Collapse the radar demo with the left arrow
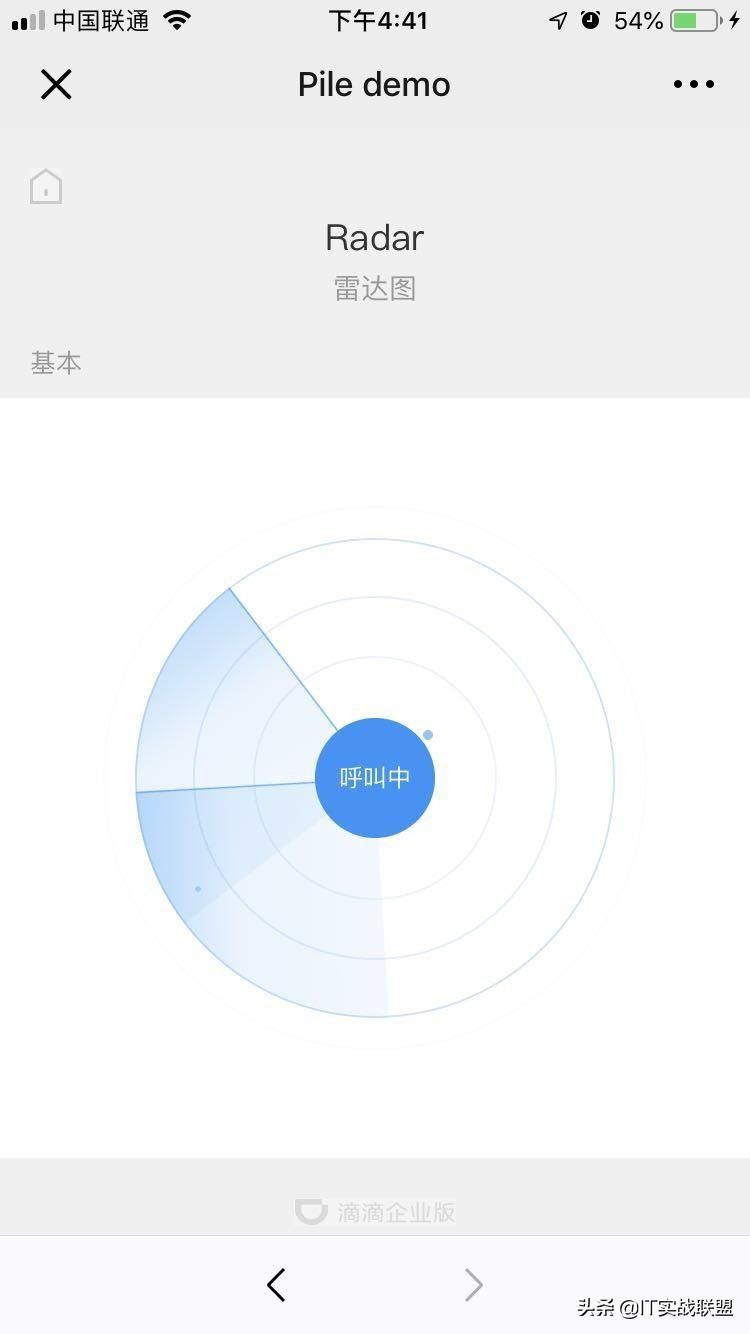 (x=276, y=1285)
